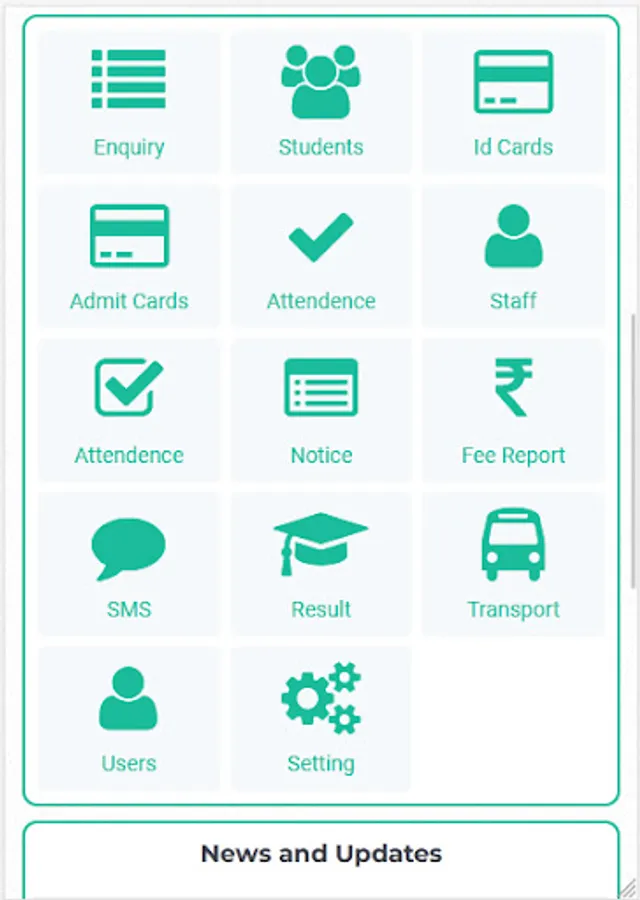Viewport: 640px width, 900px height.
Task: Open Attendence with the plain checkmark icon
Action: pyautogui.click(x=321, y=256)
